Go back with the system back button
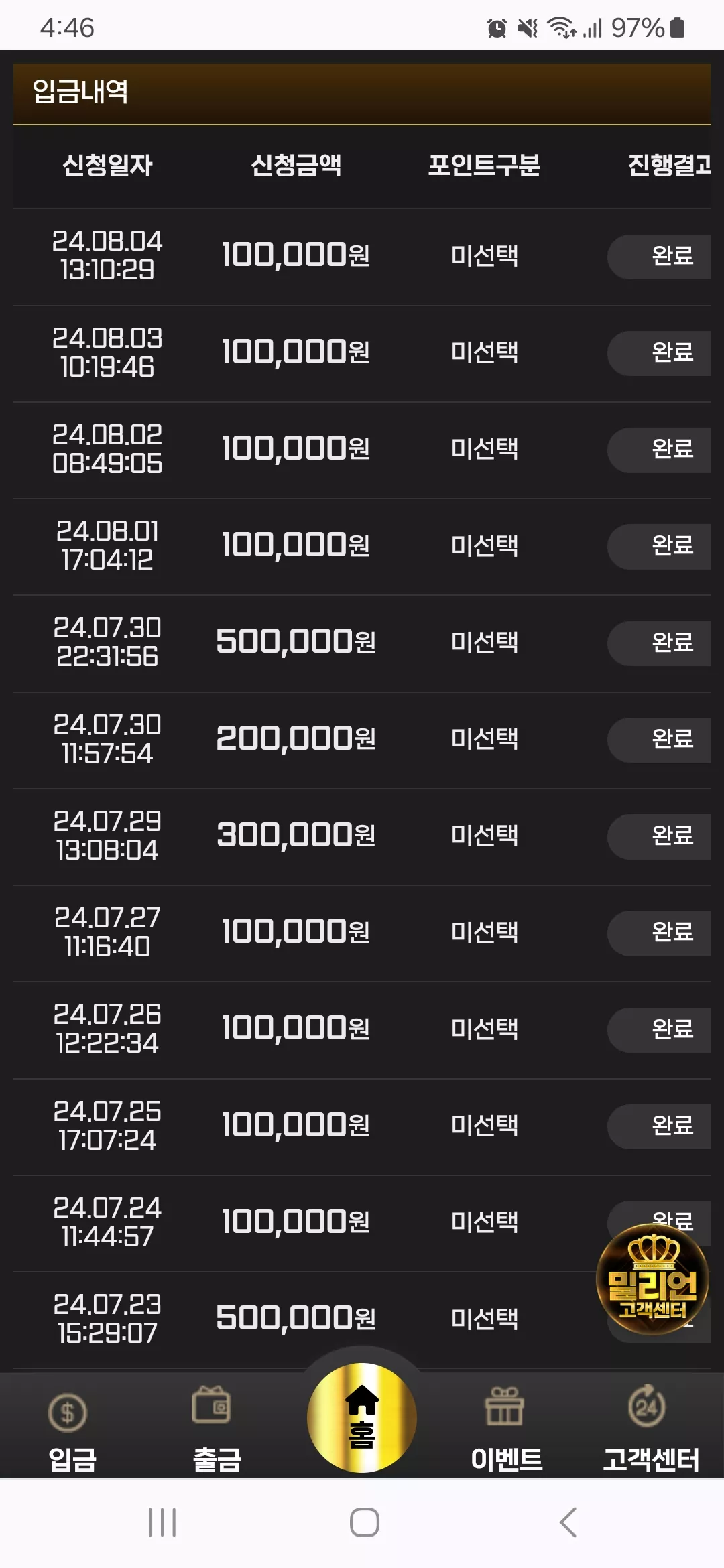Viewport: 724px width, 1568px height. click(x=568, y=1522)
